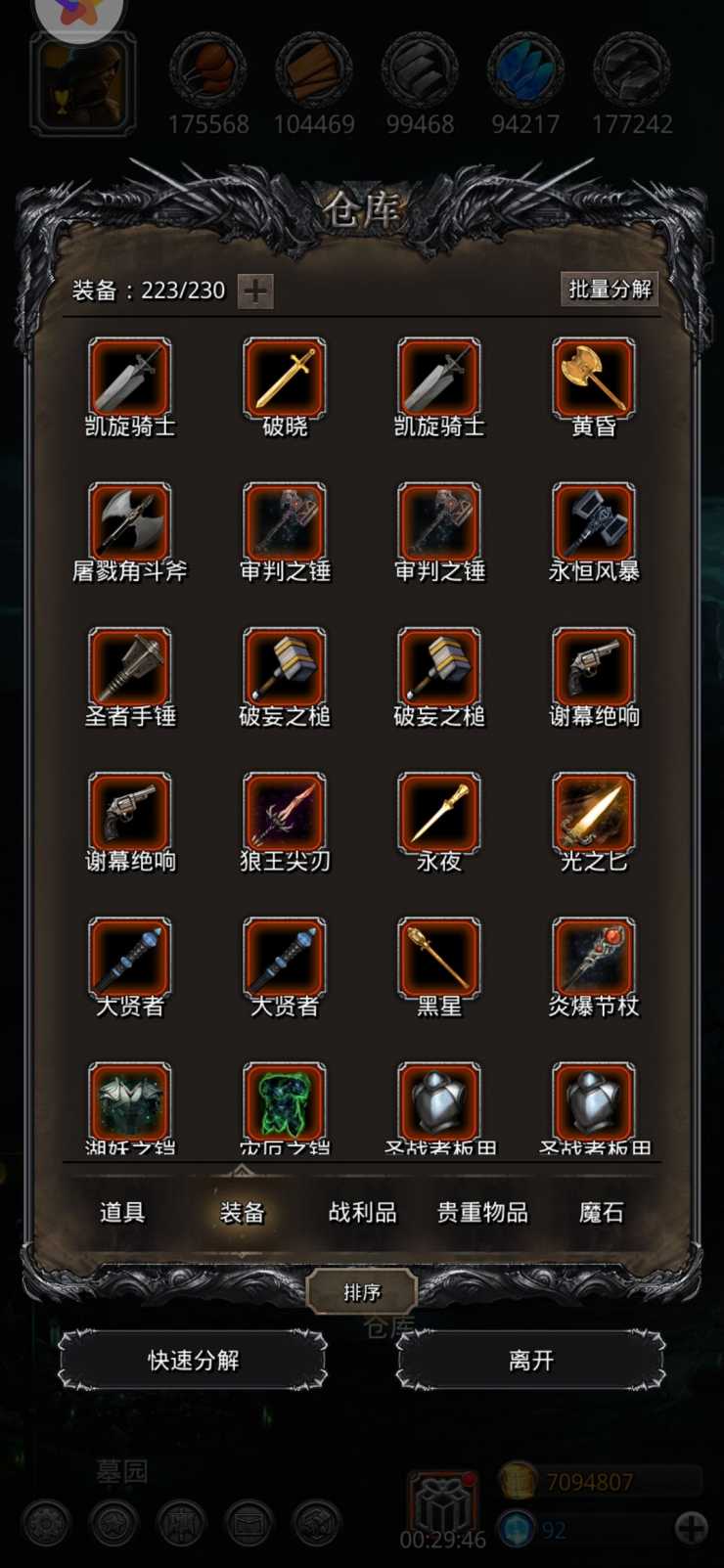
Task: Switch to the 魔石 tab
Action: (601, 1212)
